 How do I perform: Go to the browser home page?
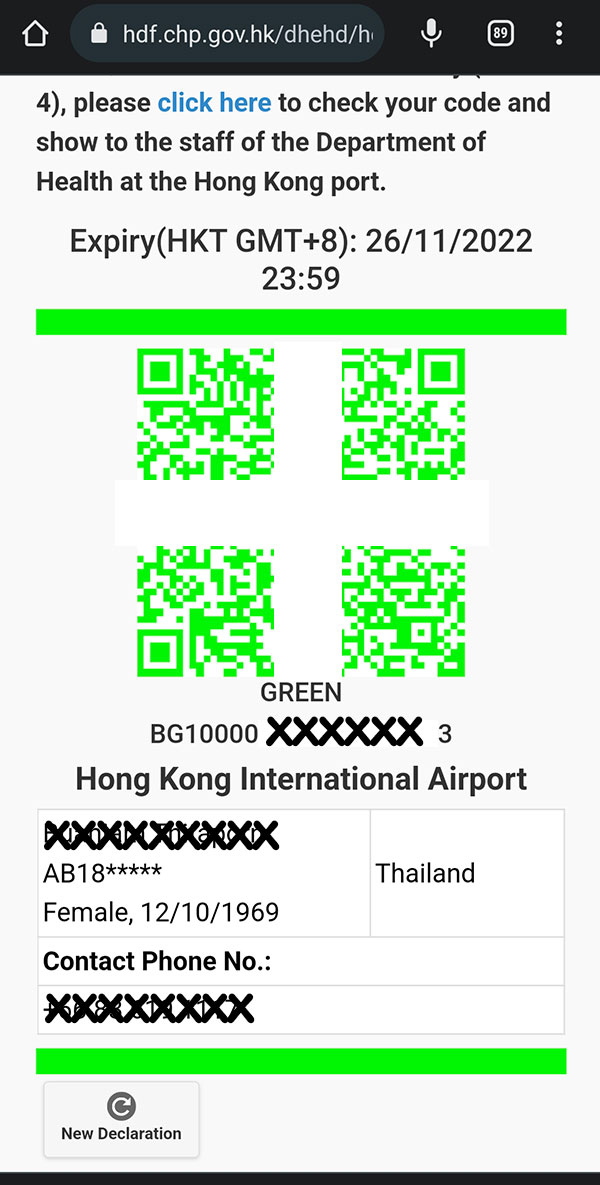pyautogui.click(x=35, y=34)
